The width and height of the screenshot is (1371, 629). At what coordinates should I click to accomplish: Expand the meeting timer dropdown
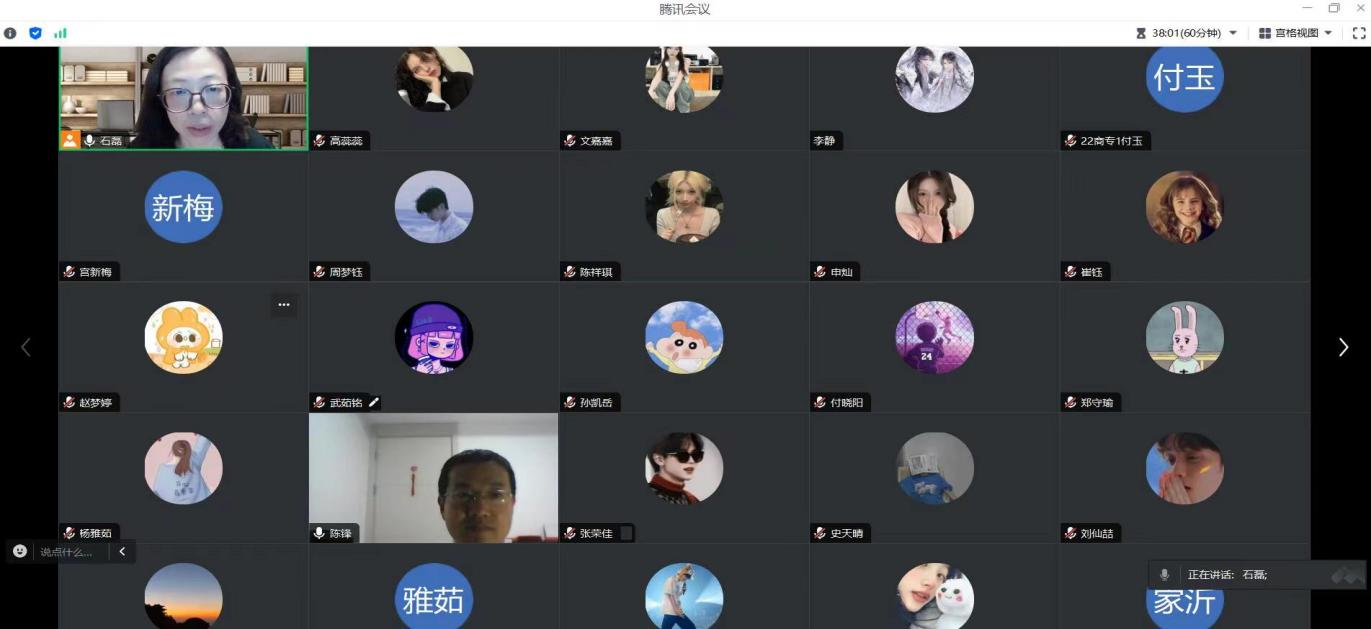(1233, 33)
